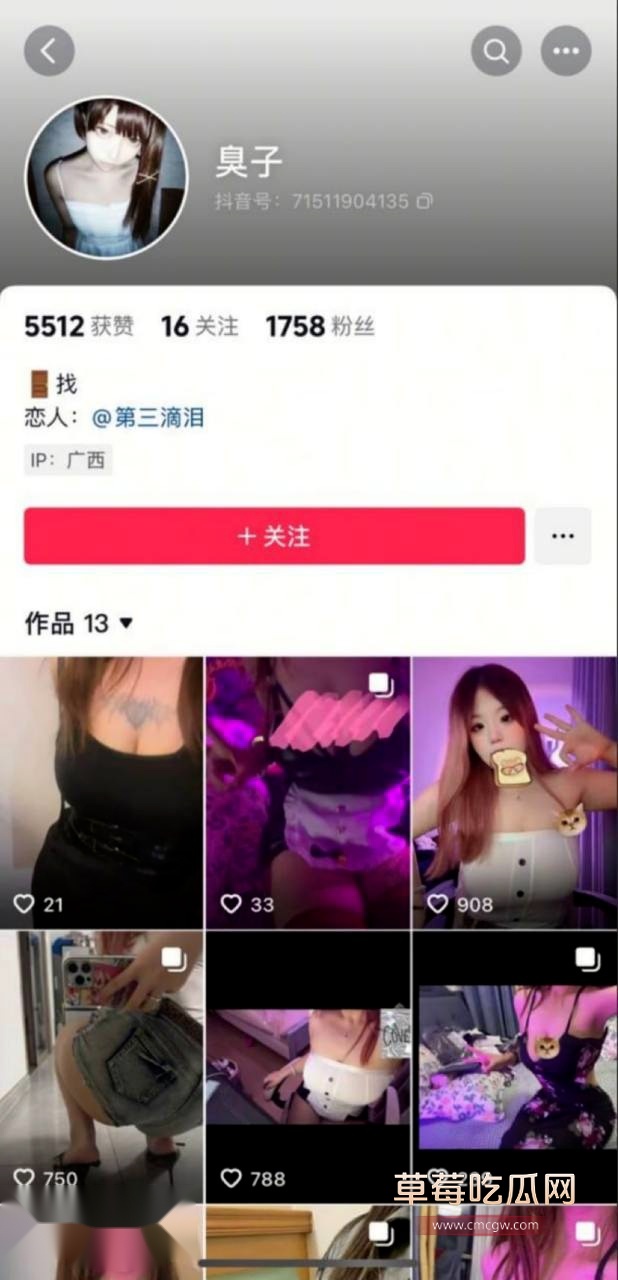Screen dimensions: 618x1280
Task: Go back using the top arrow
Action: (49, 50)
